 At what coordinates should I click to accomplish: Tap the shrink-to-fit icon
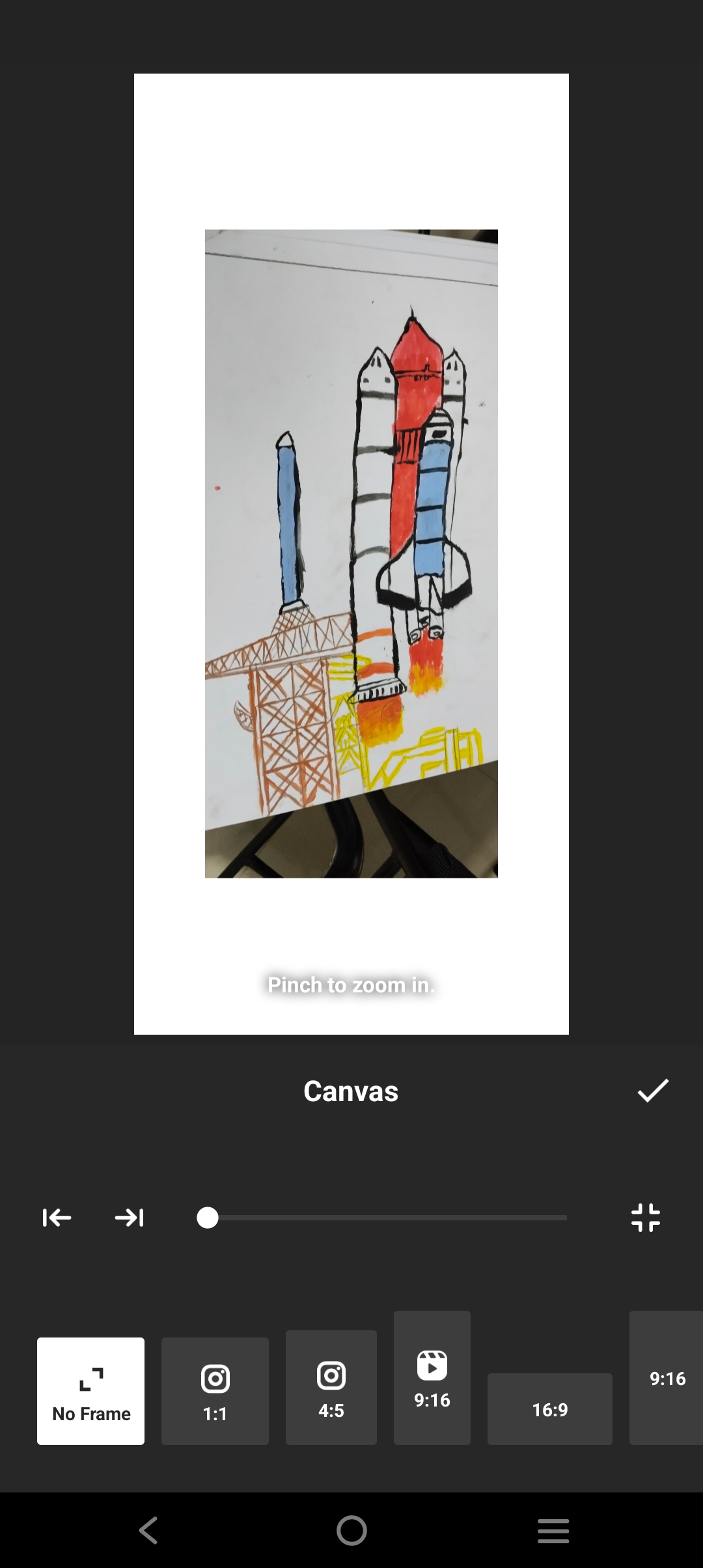click(646, 1218)
